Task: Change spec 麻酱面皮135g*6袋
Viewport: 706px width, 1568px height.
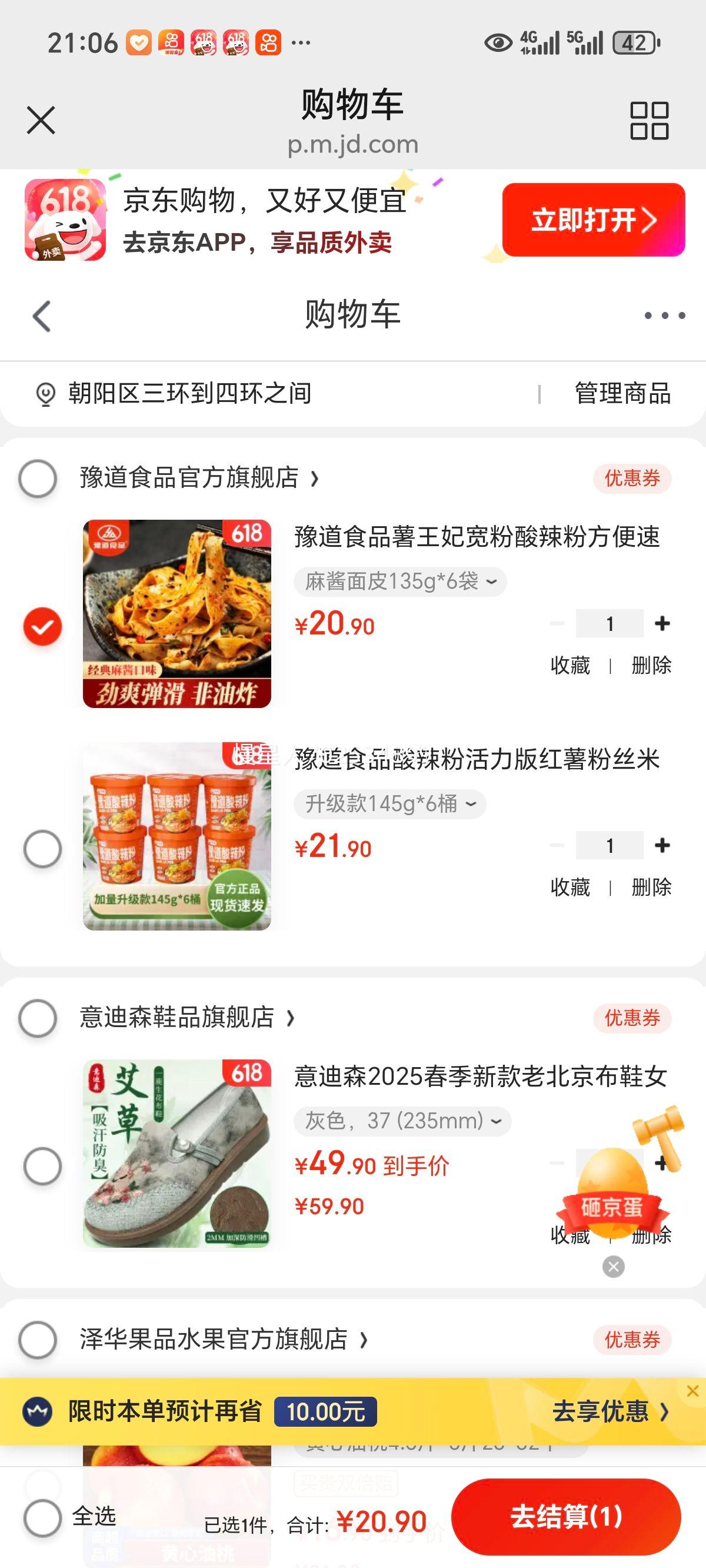Action: (400, 582)
